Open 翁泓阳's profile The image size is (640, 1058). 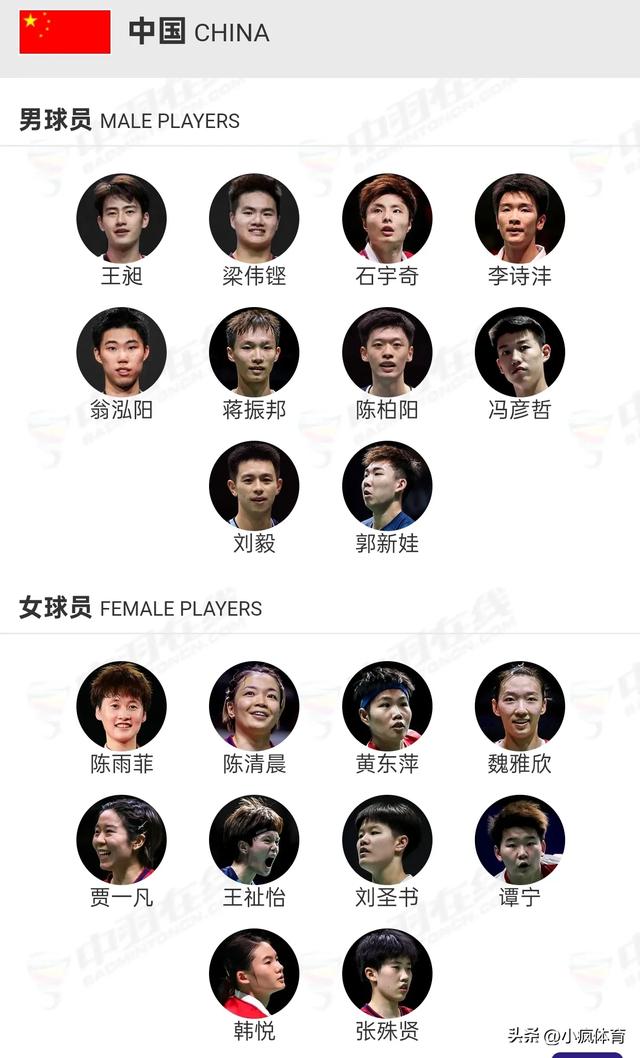pos(121,352)
